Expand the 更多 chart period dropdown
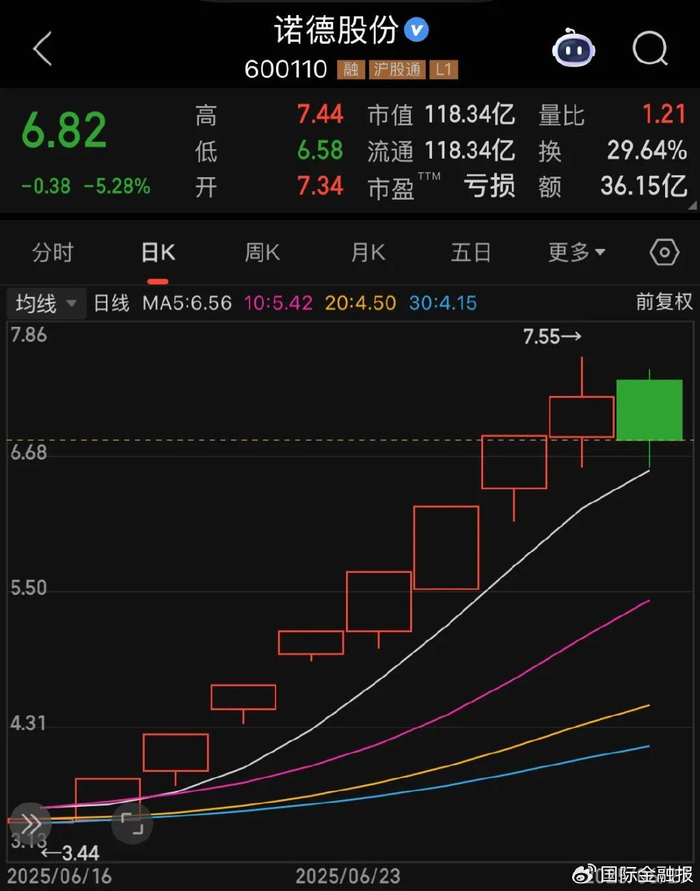The width and height of the screenshot is (700, 891). (x=576, y=253)
